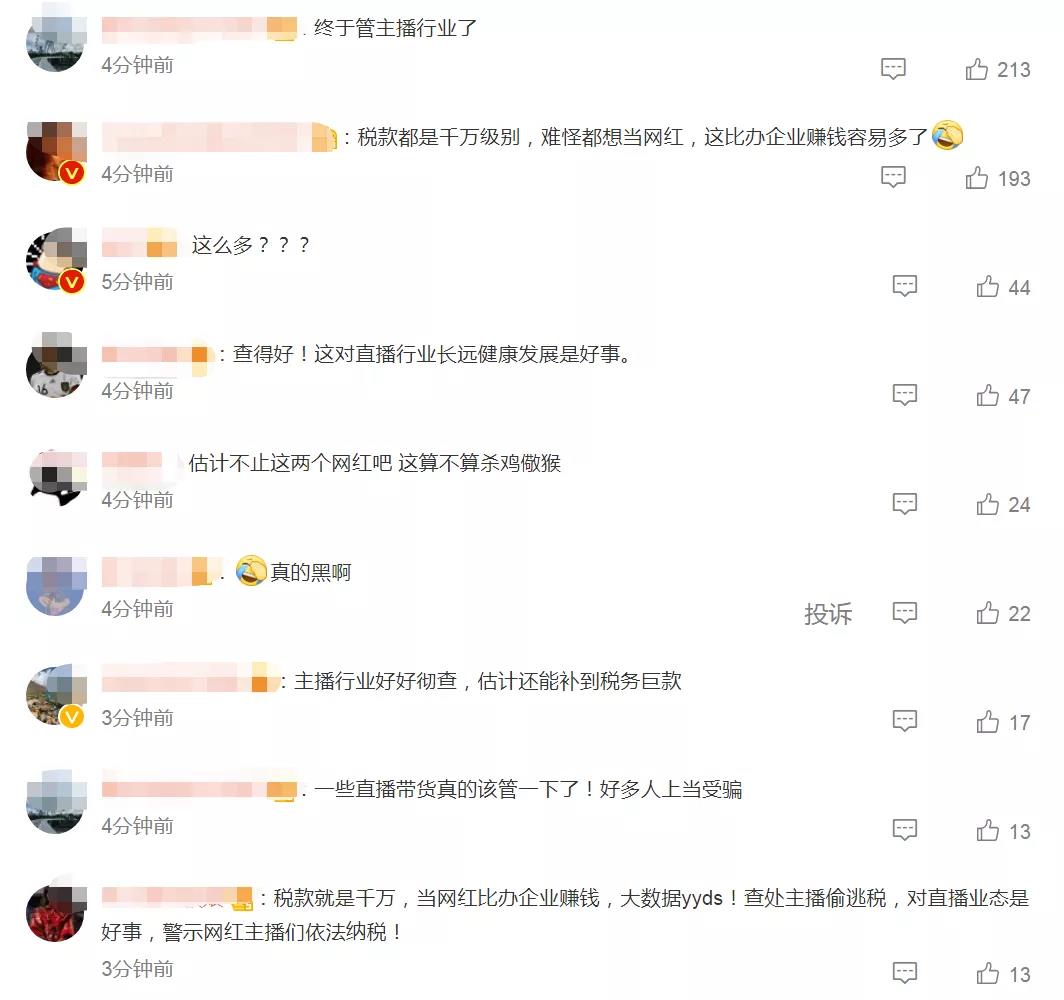1064x1000 pixels.
Task: Like the comment 主播行业好好彻查
Action: click(x=988, y=722)
